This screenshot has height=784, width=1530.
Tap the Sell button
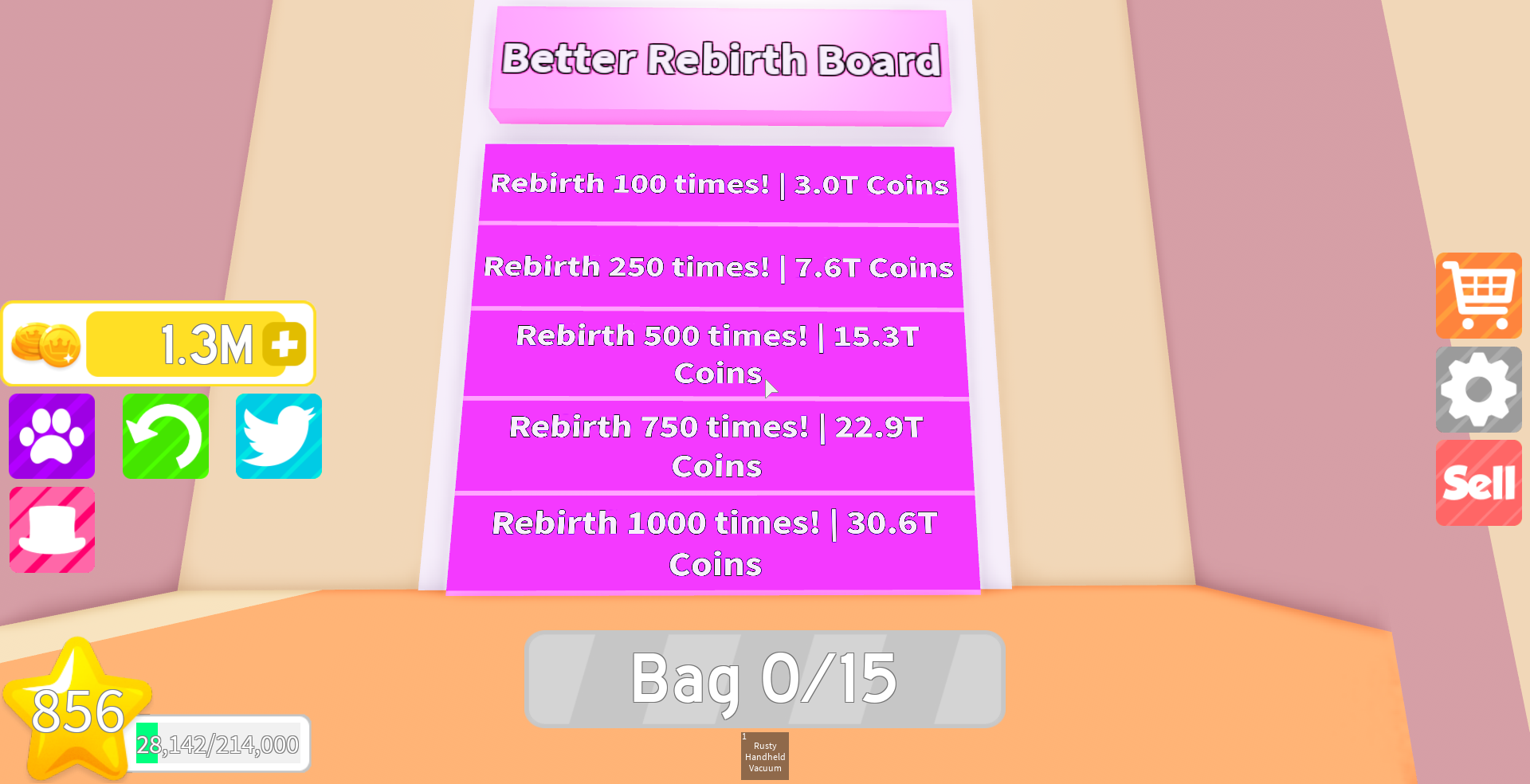1478,483
